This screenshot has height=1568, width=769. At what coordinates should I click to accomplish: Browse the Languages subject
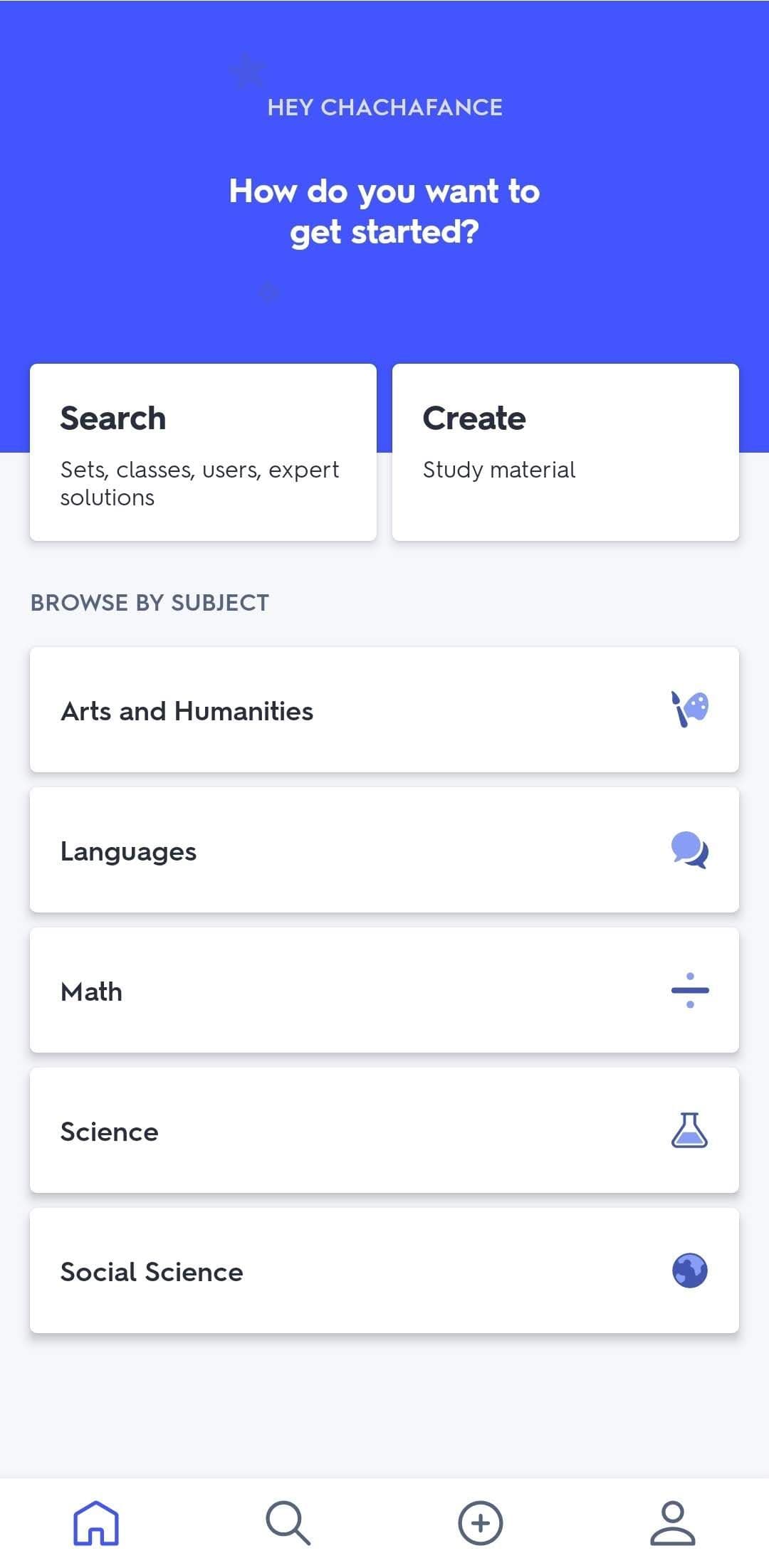pos(384,849)
